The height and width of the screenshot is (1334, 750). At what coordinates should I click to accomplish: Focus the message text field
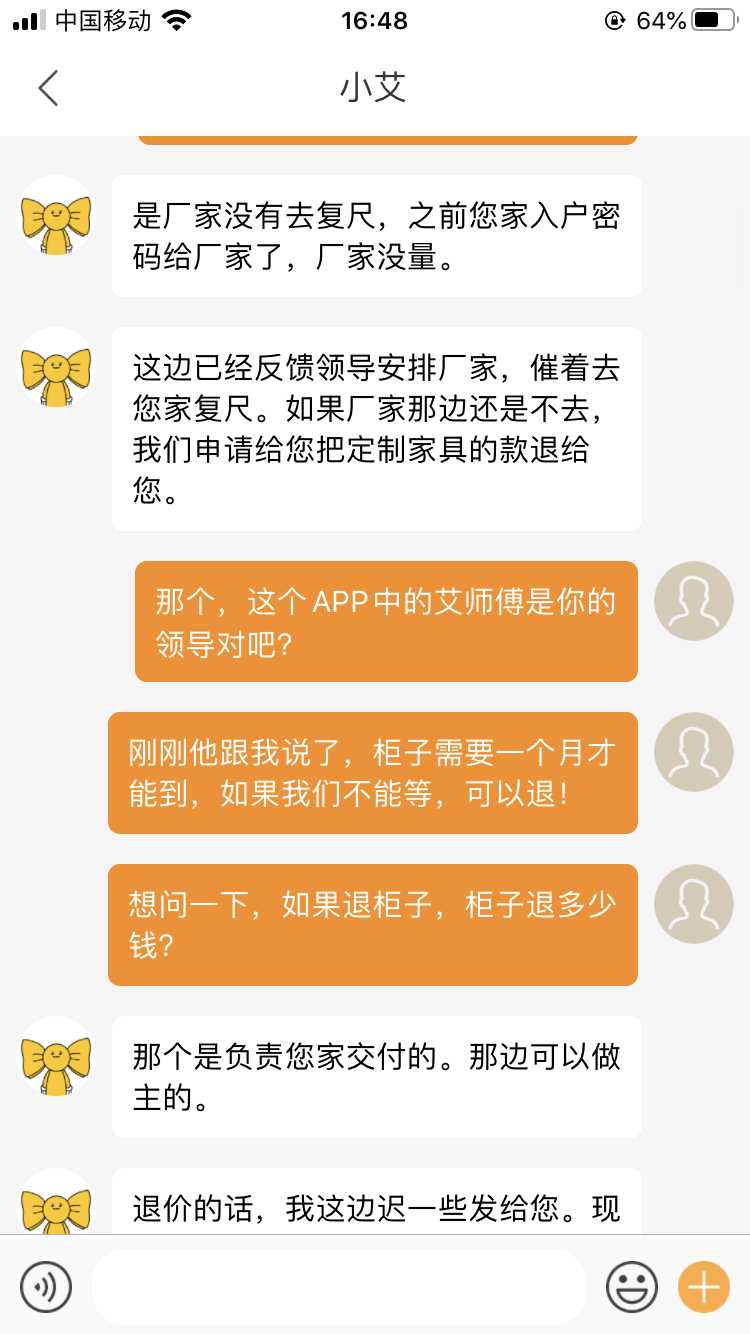pos(339,1286)
